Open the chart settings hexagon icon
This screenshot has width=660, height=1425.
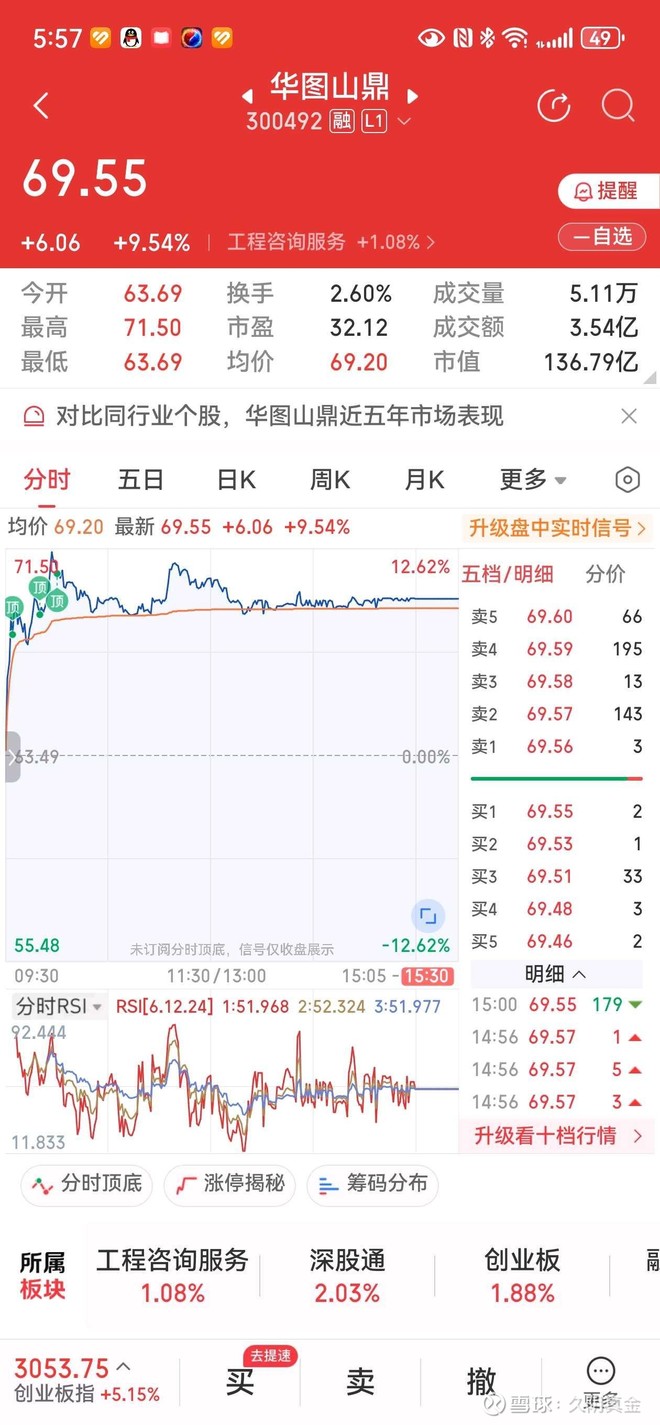coord(627,480)
